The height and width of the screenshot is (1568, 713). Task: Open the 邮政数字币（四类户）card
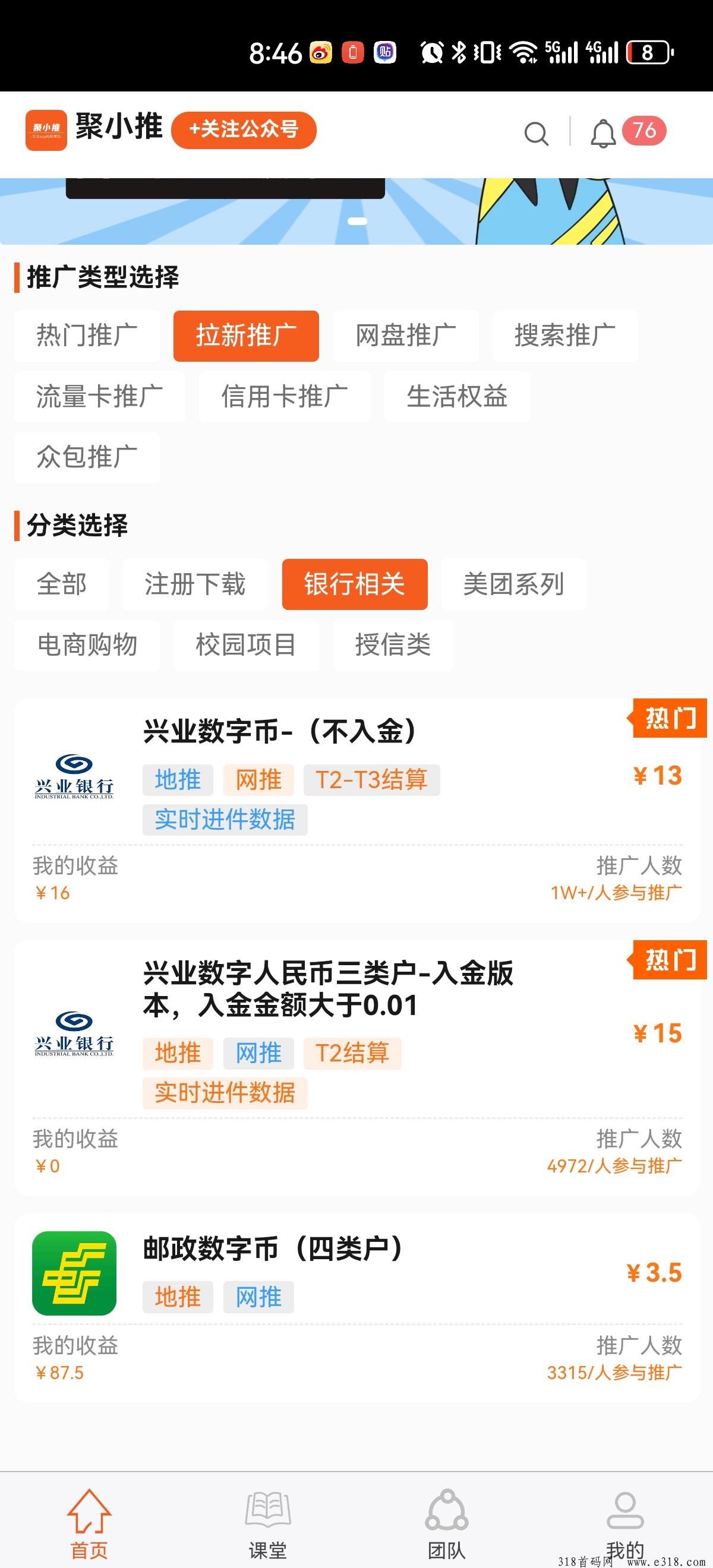pos(357,1307)
